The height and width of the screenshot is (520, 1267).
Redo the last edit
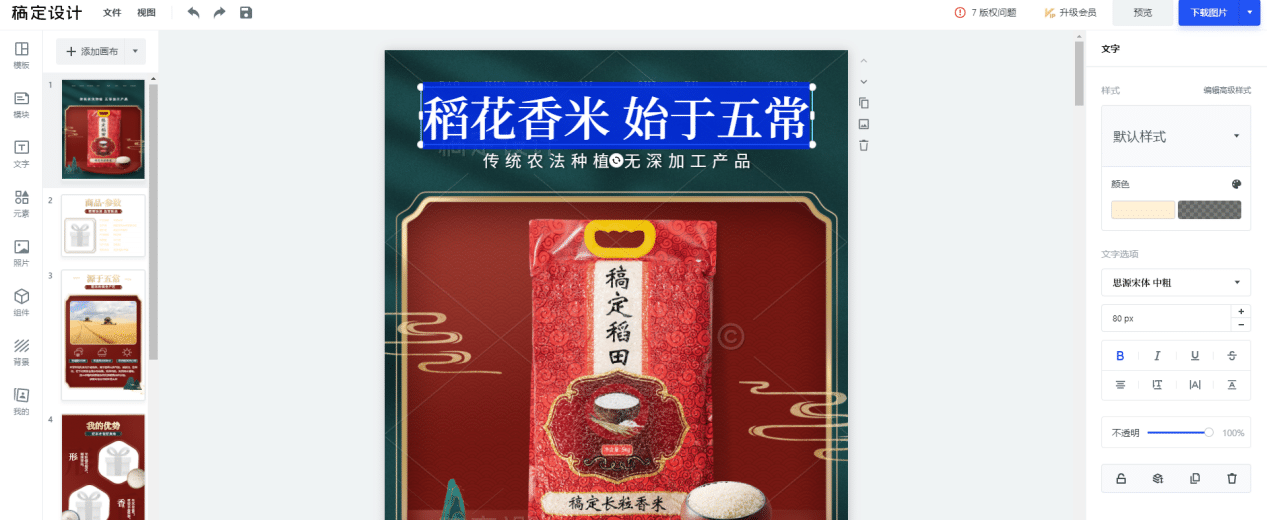pos(220,12)
